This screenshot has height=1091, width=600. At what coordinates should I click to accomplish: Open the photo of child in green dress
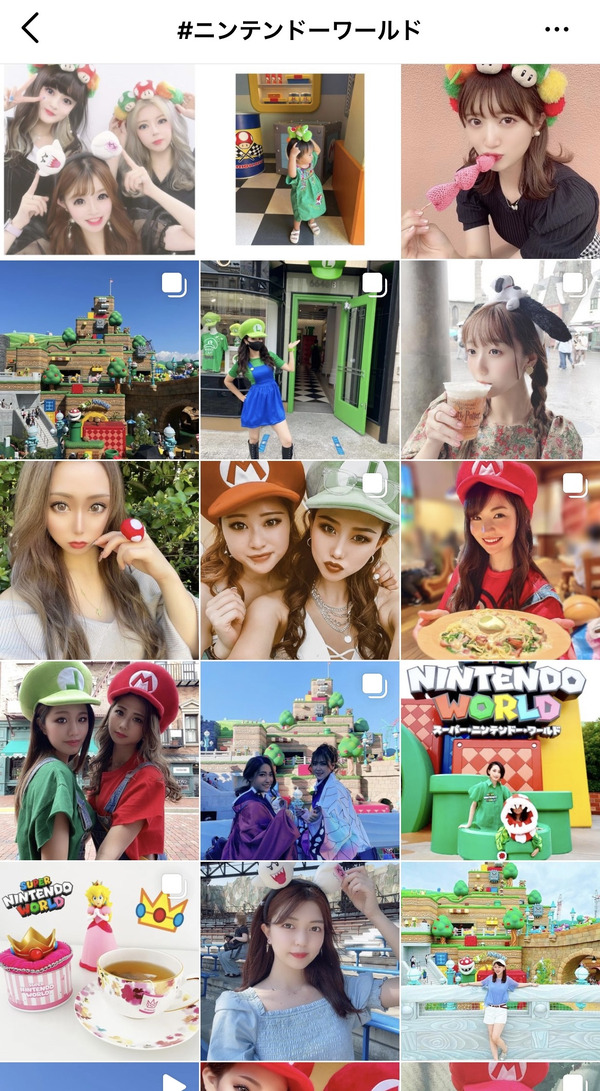[x=300, y=160]
